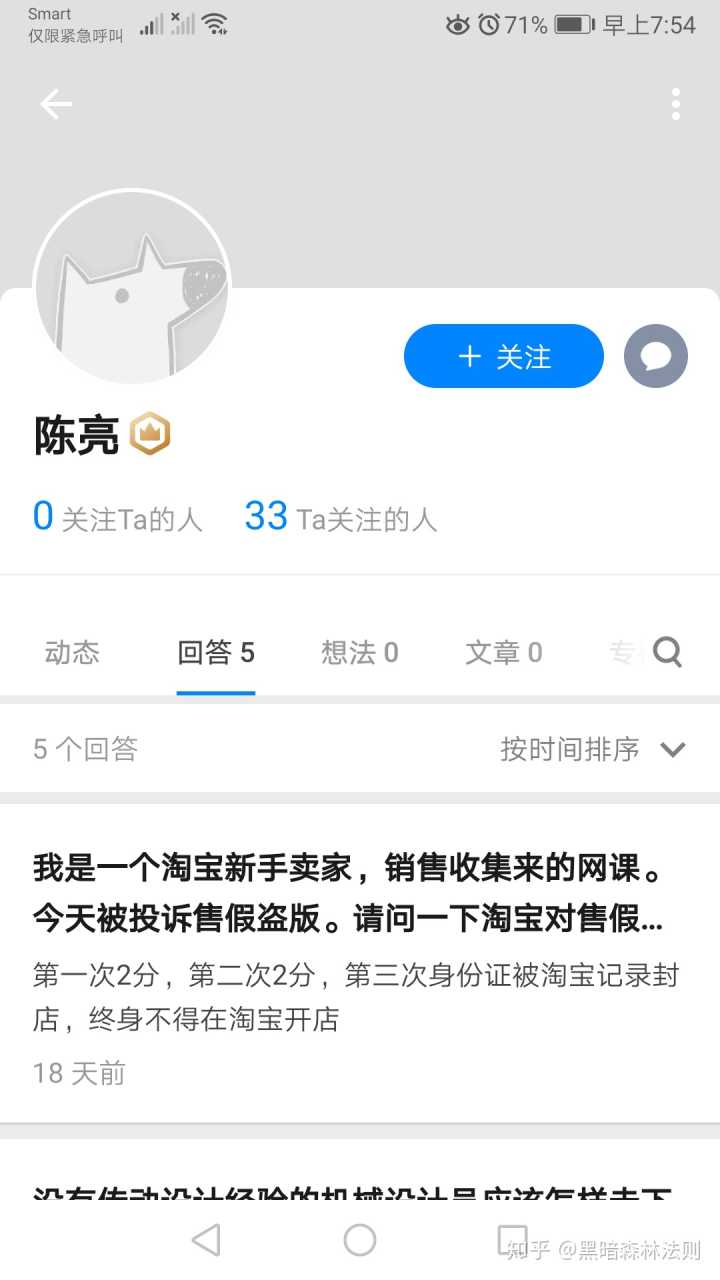Send a private message to 陈亮
This screenshot has height=1280, width=720.
[x=655, y=356]
